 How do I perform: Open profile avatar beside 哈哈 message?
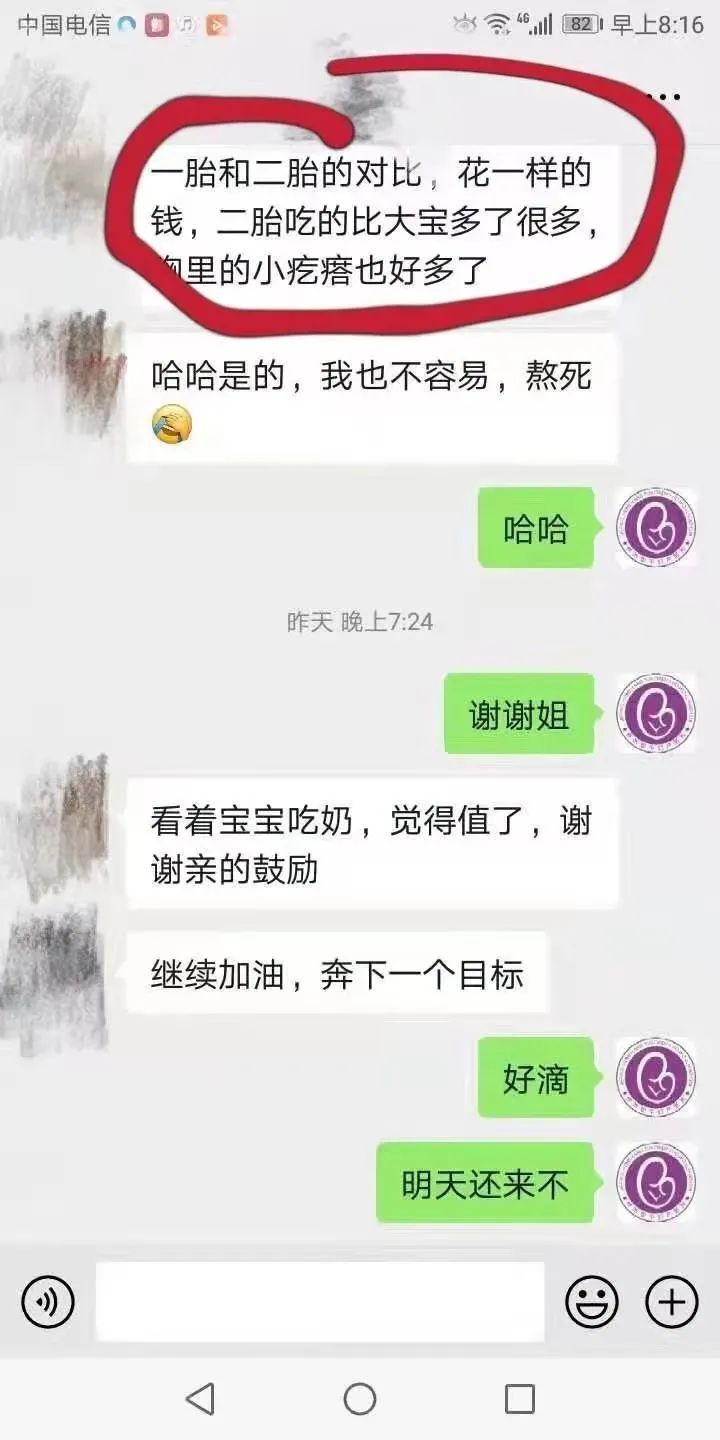pyautogui.click(x=656, y=528)
